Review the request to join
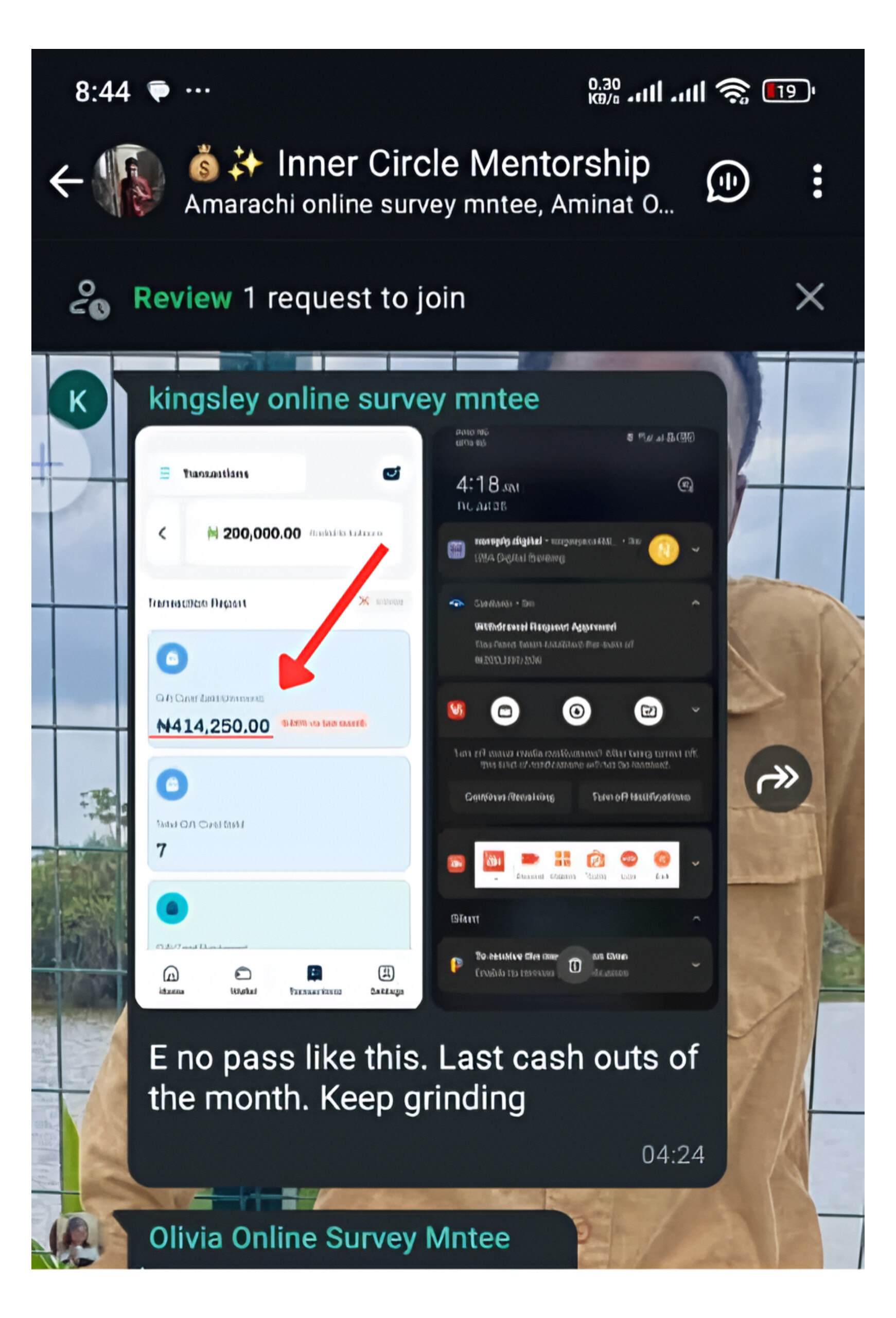The image size is (896, 1318). (x=183, y=298)
